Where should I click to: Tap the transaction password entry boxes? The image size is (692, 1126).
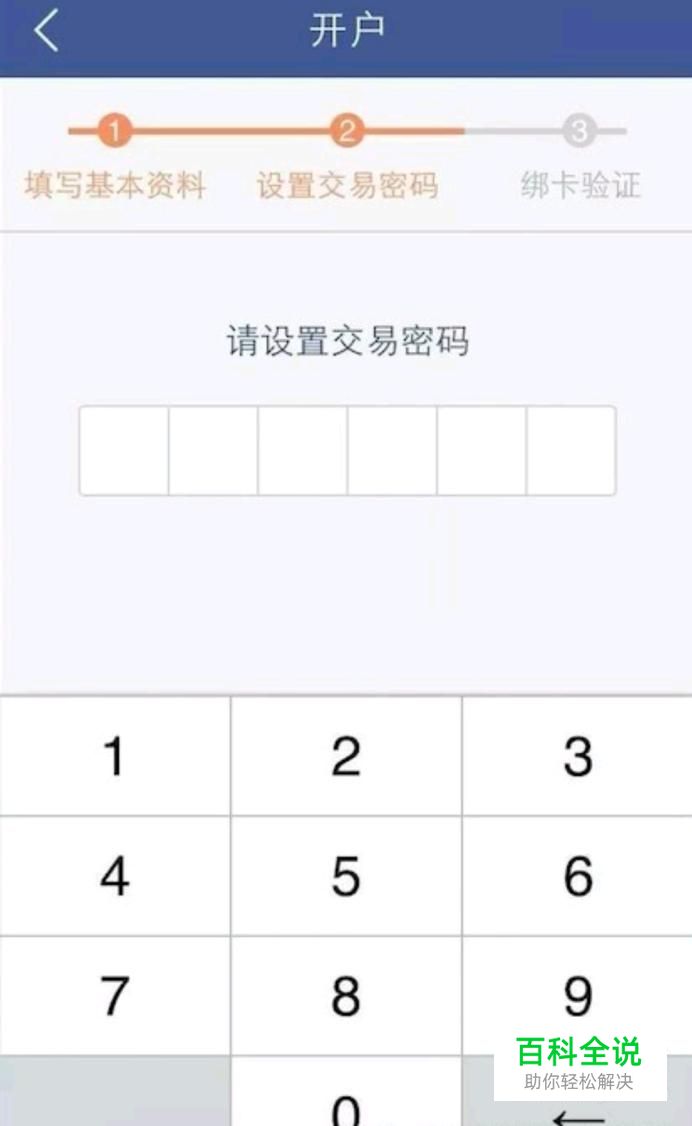click(347, 450)
